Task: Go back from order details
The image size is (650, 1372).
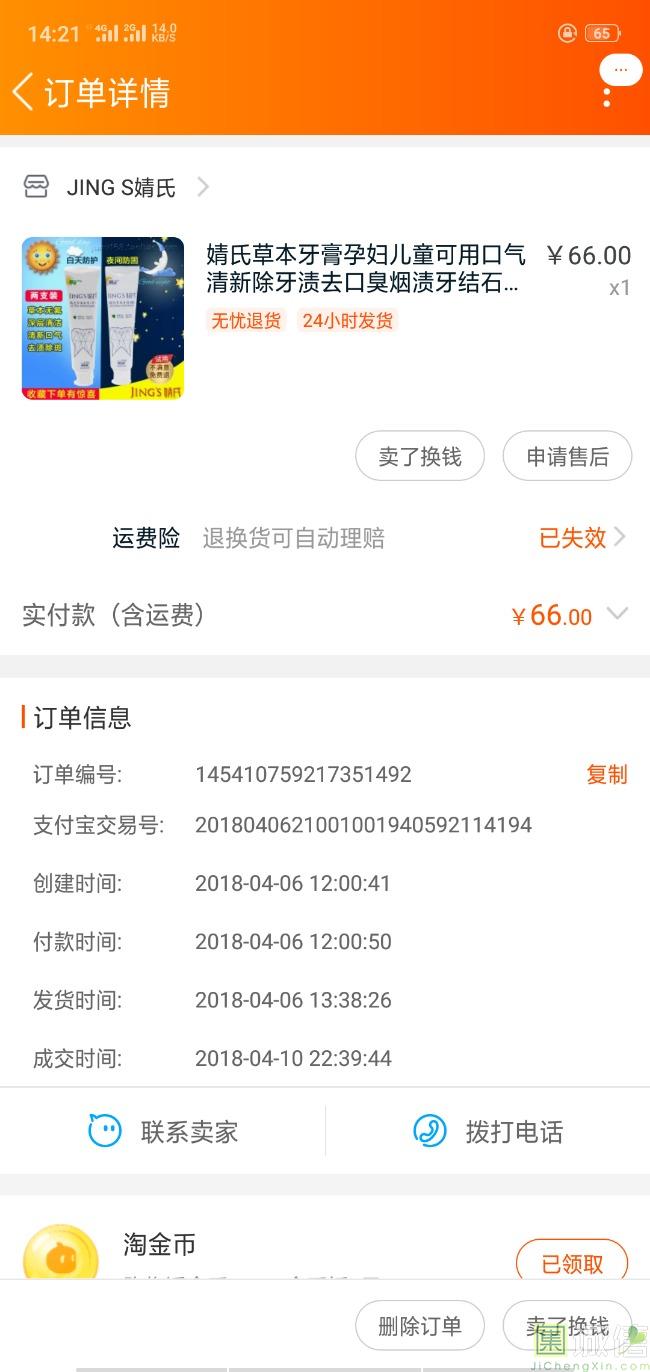Action: point(24,92)
